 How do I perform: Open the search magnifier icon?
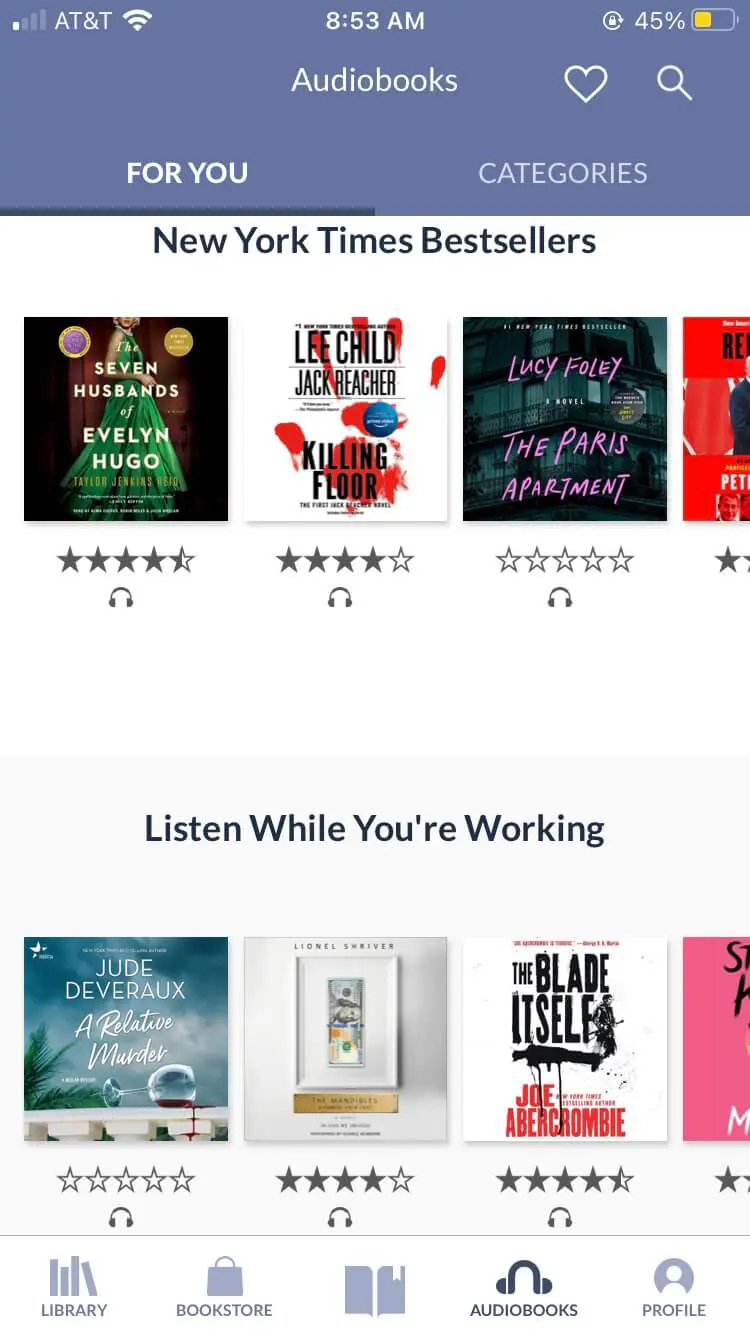(674, 83)
